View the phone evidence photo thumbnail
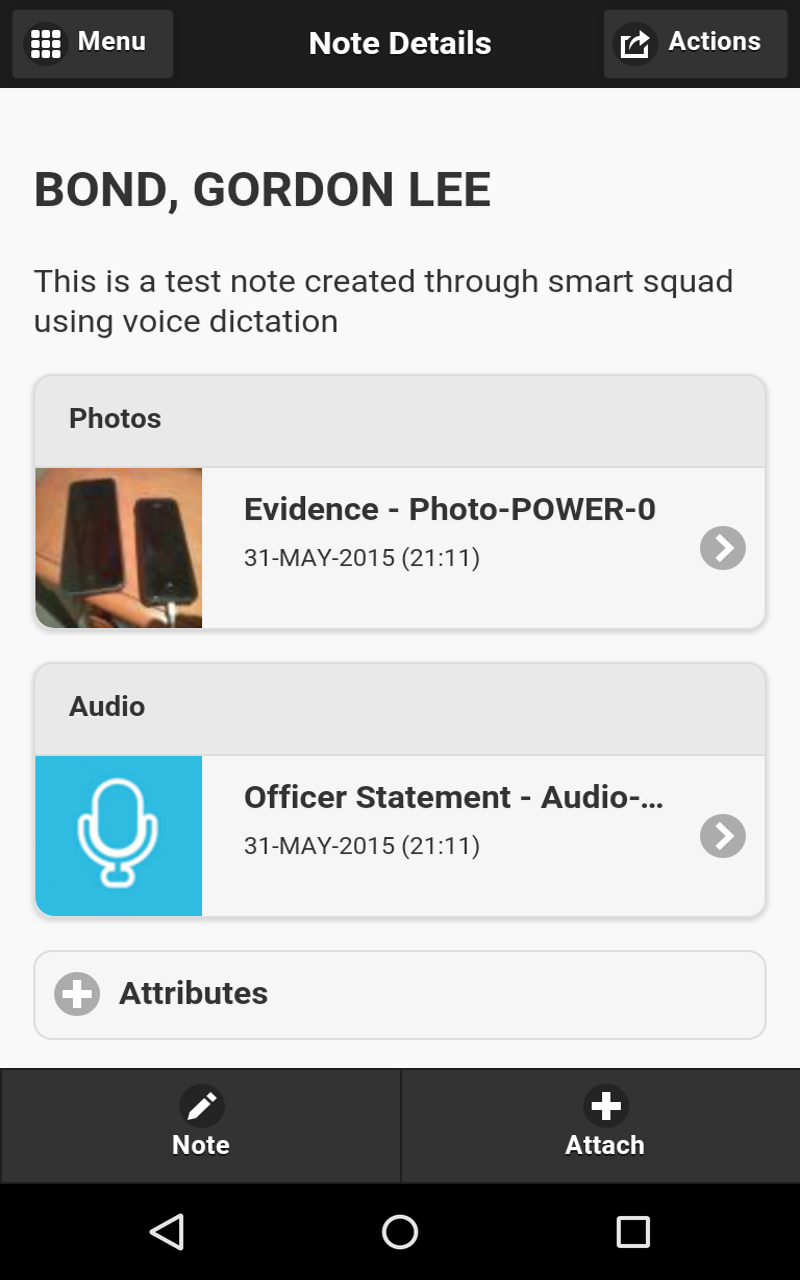This screenshot has width=800, height=1280. (x=118, y=548)
